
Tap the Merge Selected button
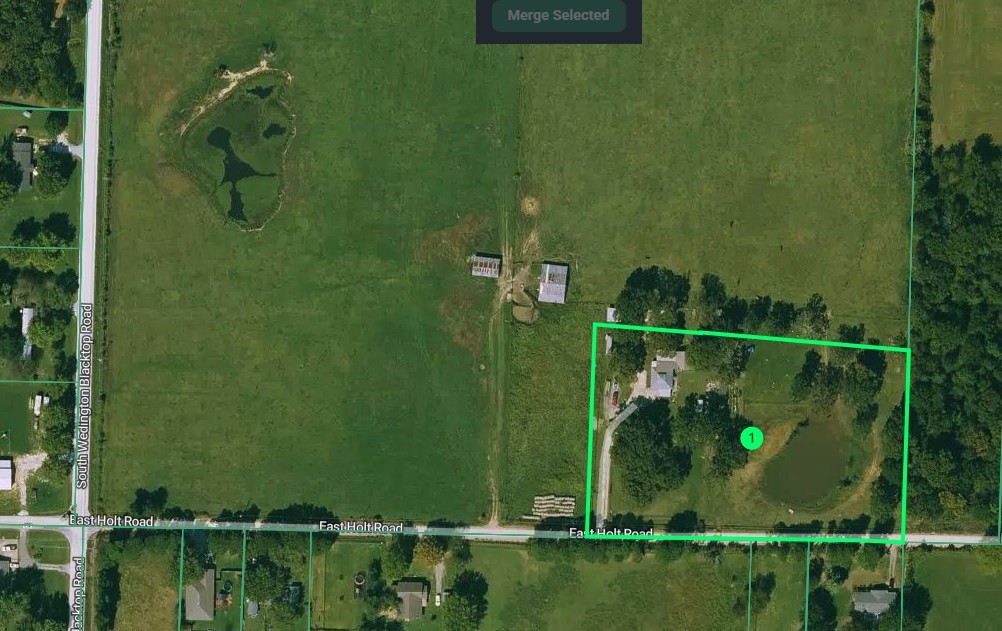558,16
